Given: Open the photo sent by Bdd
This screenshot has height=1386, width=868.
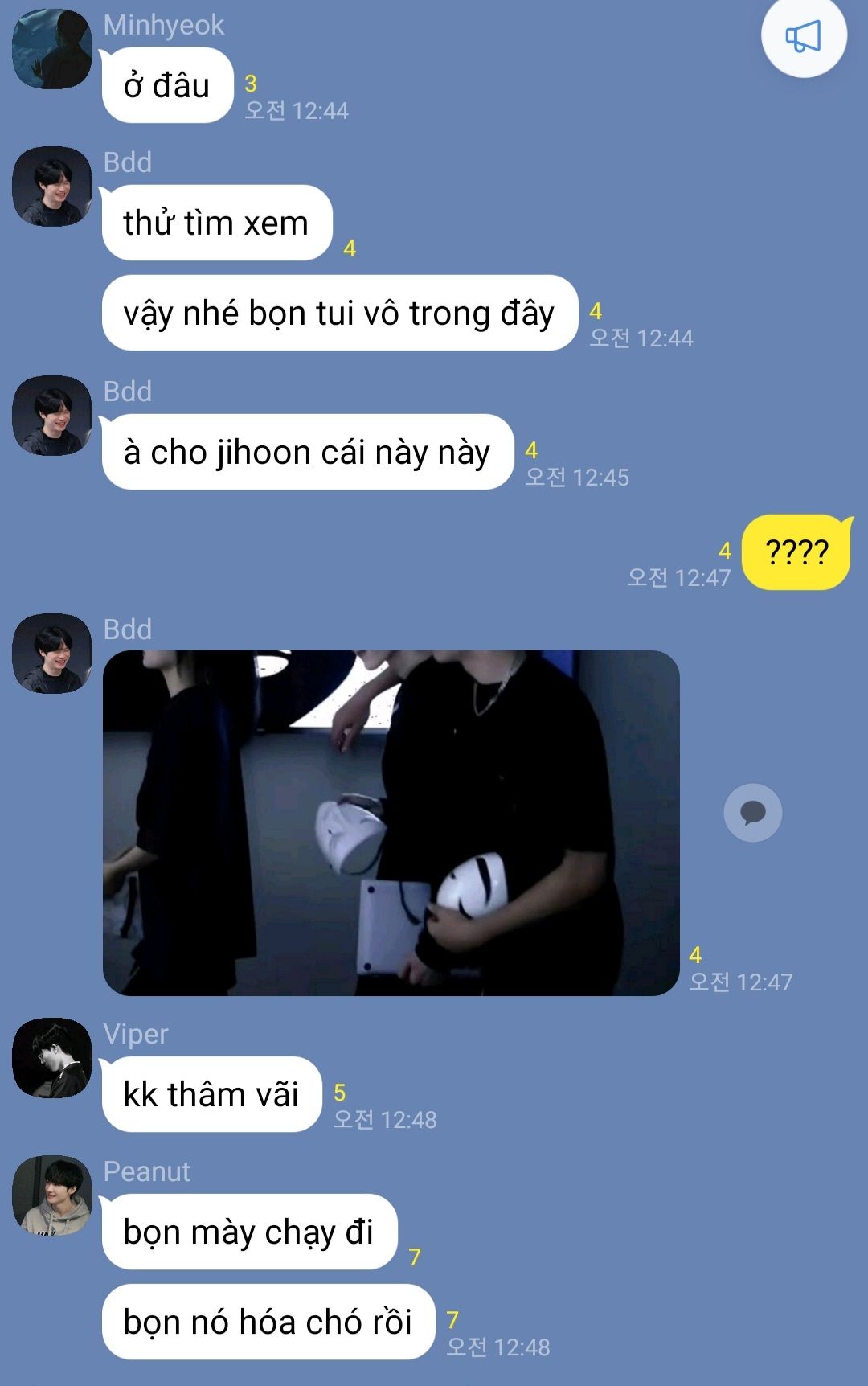Looking at the screenshot, I should [x=391, y=822].
